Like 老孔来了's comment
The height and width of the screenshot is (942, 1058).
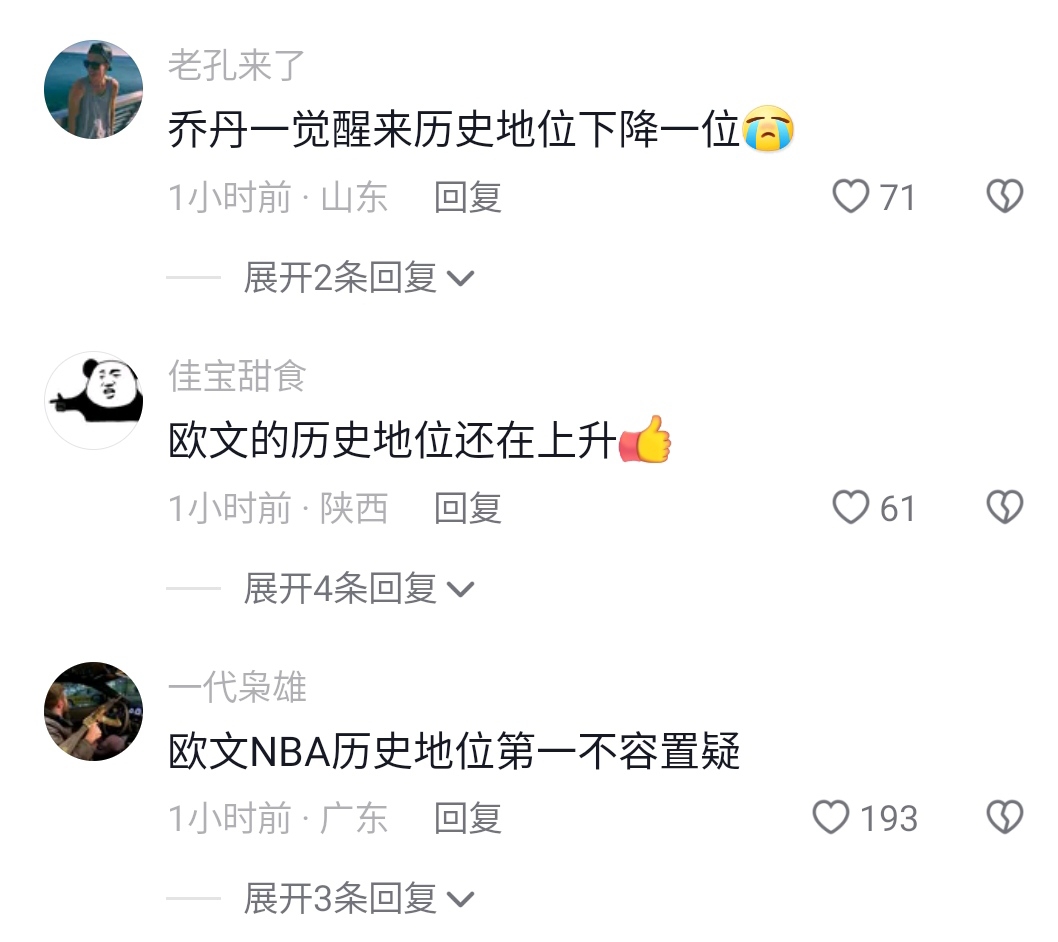(852, 197)
